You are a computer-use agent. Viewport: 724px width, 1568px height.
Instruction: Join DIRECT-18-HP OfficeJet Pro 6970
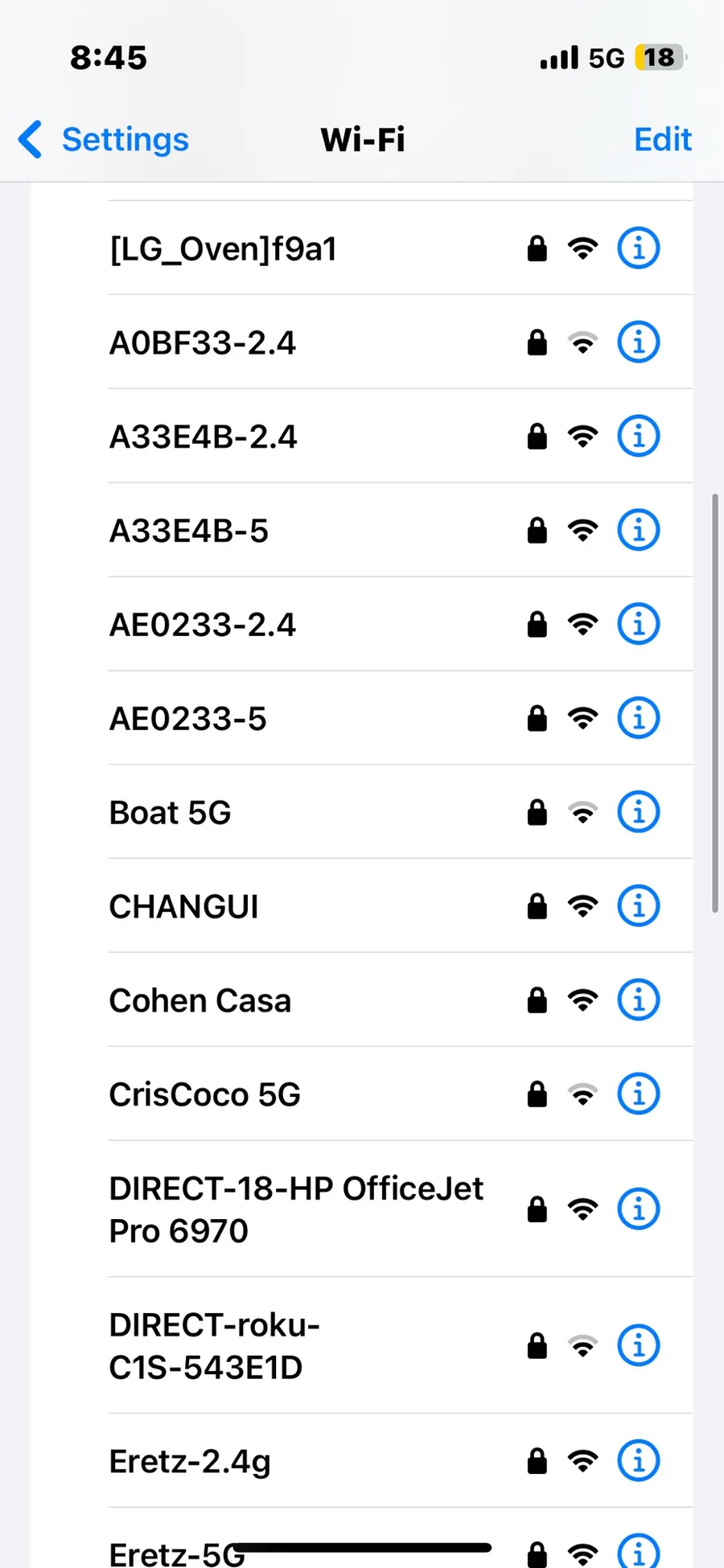tap(361, 1209)
